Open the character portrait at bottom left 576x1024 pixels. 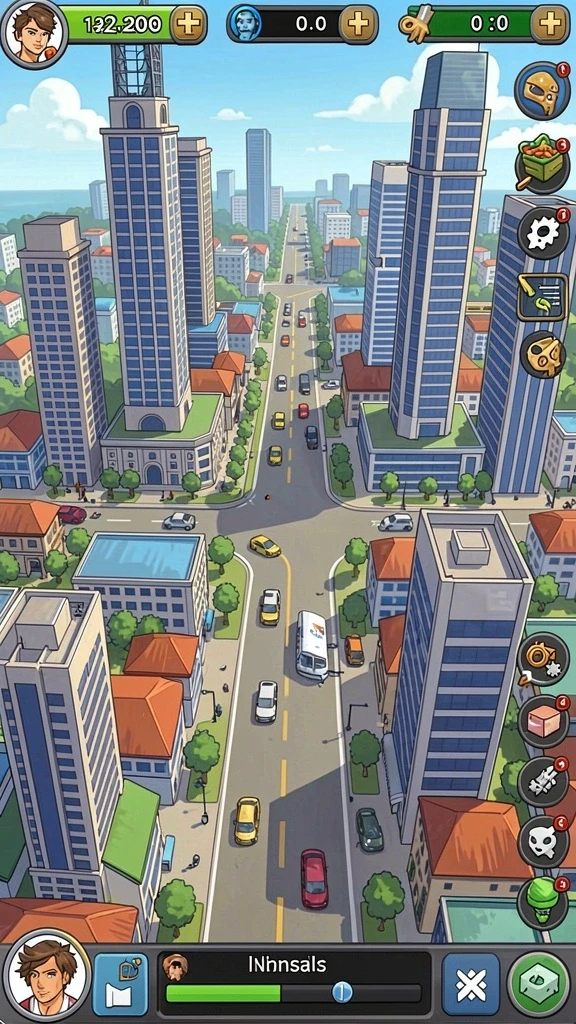click(46, 975)
